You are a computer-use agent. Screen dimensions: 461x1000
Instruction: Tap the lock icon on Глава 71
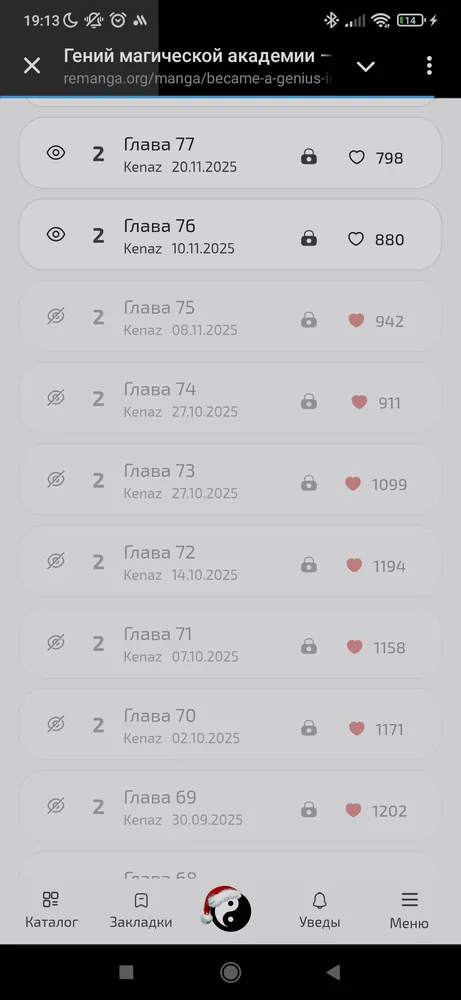click(309, 646)
